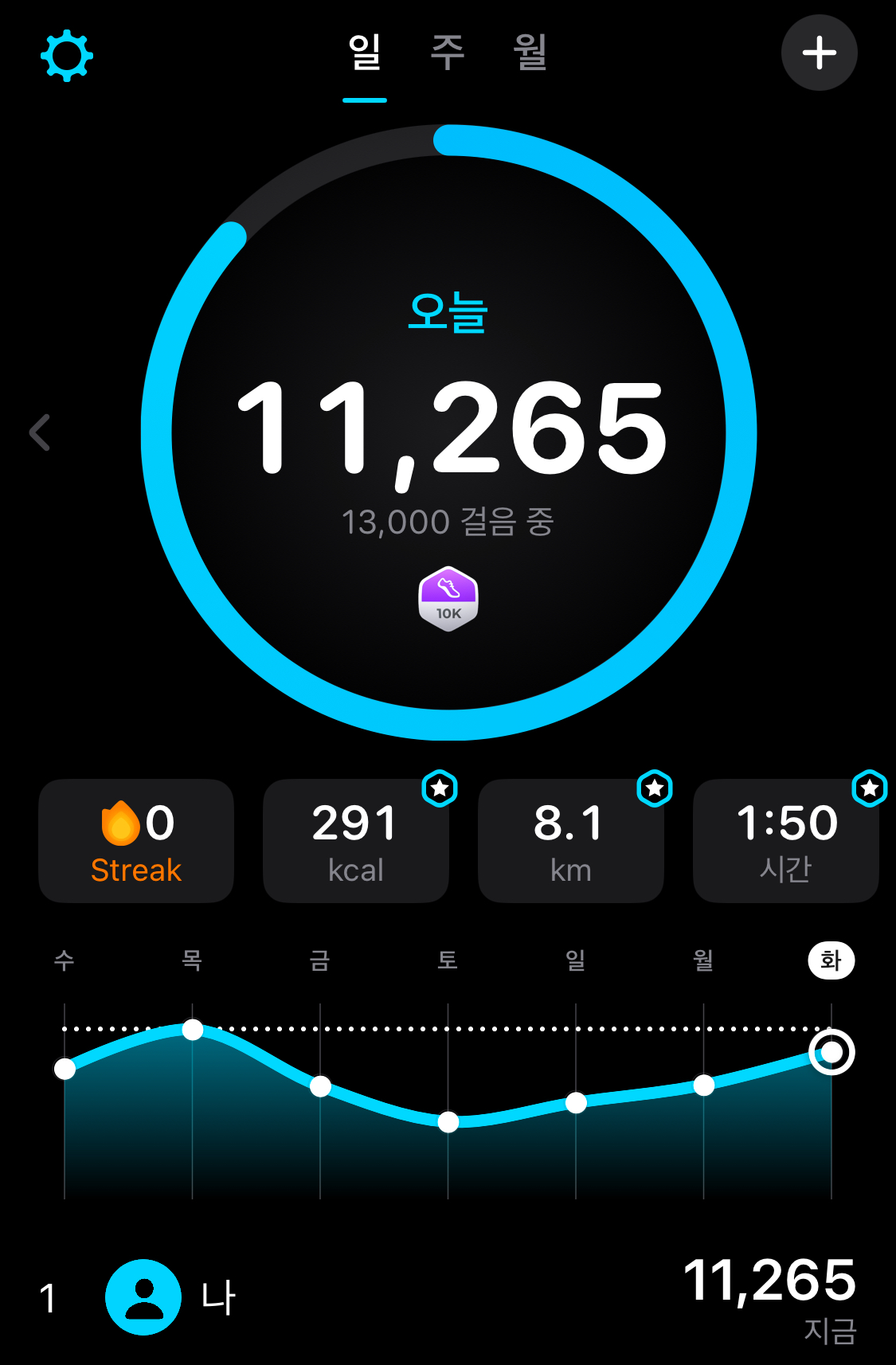This screenshot has height=1365, width=896.
Task: Select 목 on the weekly chart
Action: point(192,960)
